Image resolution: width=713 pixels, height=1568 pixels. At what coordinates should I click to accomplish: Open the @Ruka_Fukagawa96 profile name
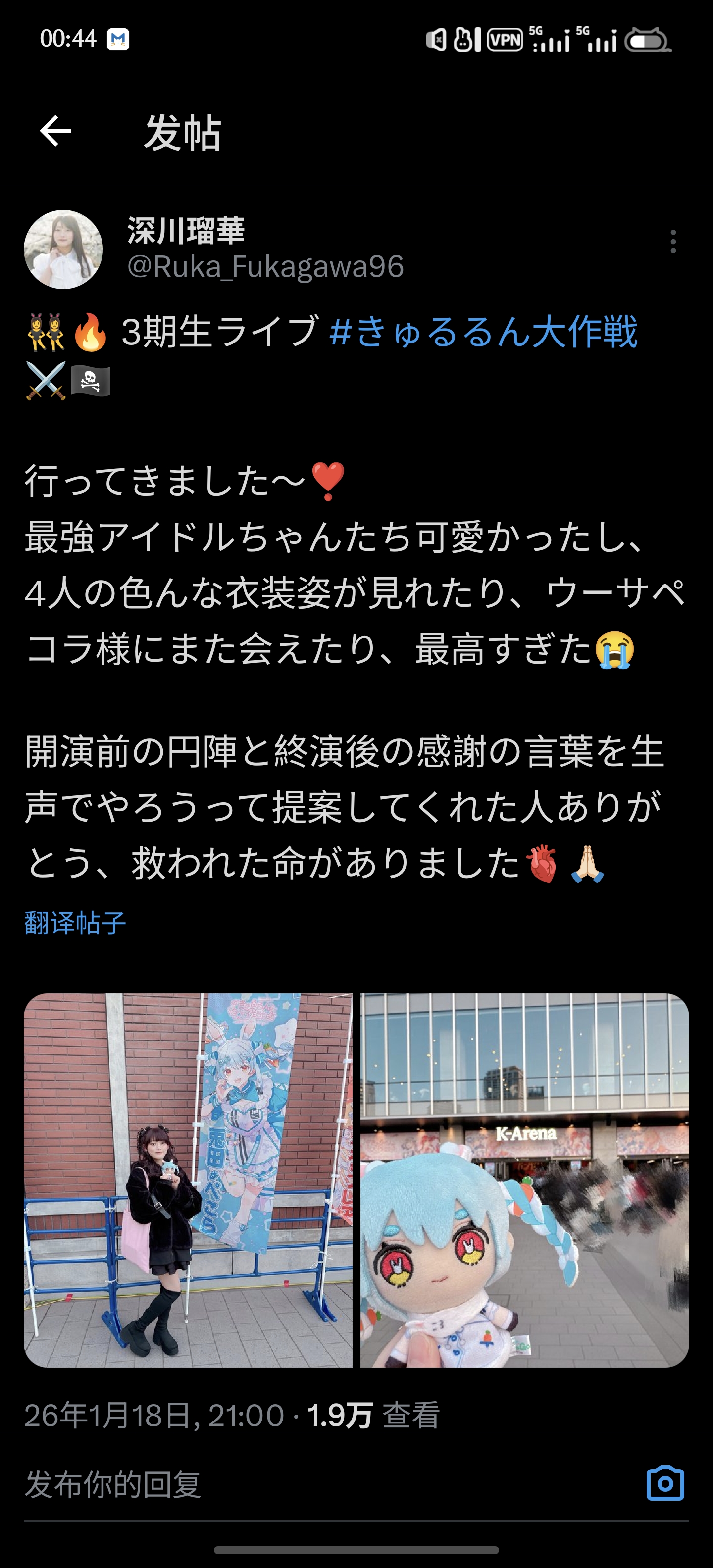click(x=265, y=267)
